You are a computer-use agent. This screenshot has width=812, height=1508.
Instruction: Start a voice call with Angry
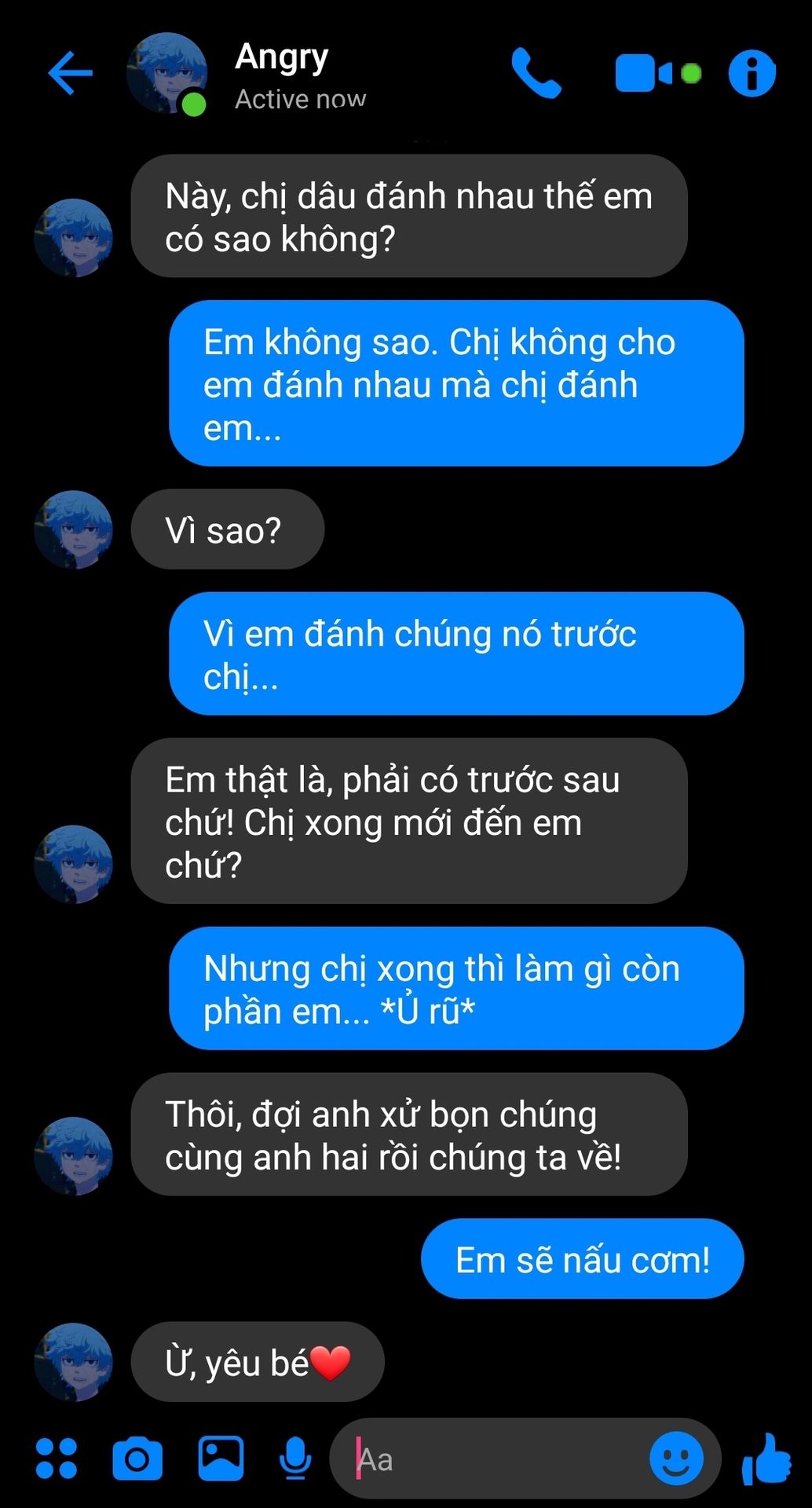536,73
